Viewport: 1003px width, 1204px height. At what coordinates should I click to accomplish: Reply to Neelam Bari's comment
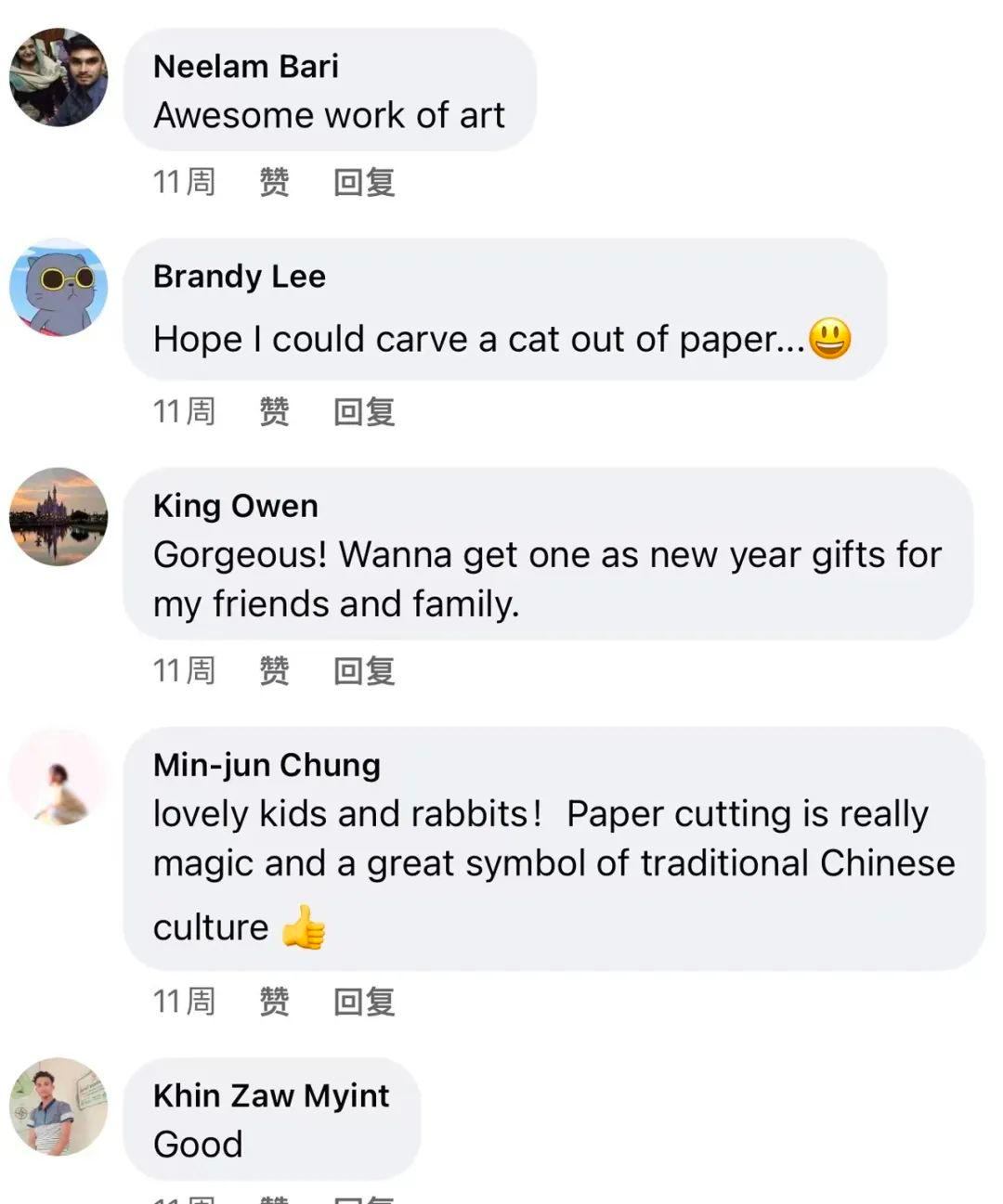click(364, 182)
